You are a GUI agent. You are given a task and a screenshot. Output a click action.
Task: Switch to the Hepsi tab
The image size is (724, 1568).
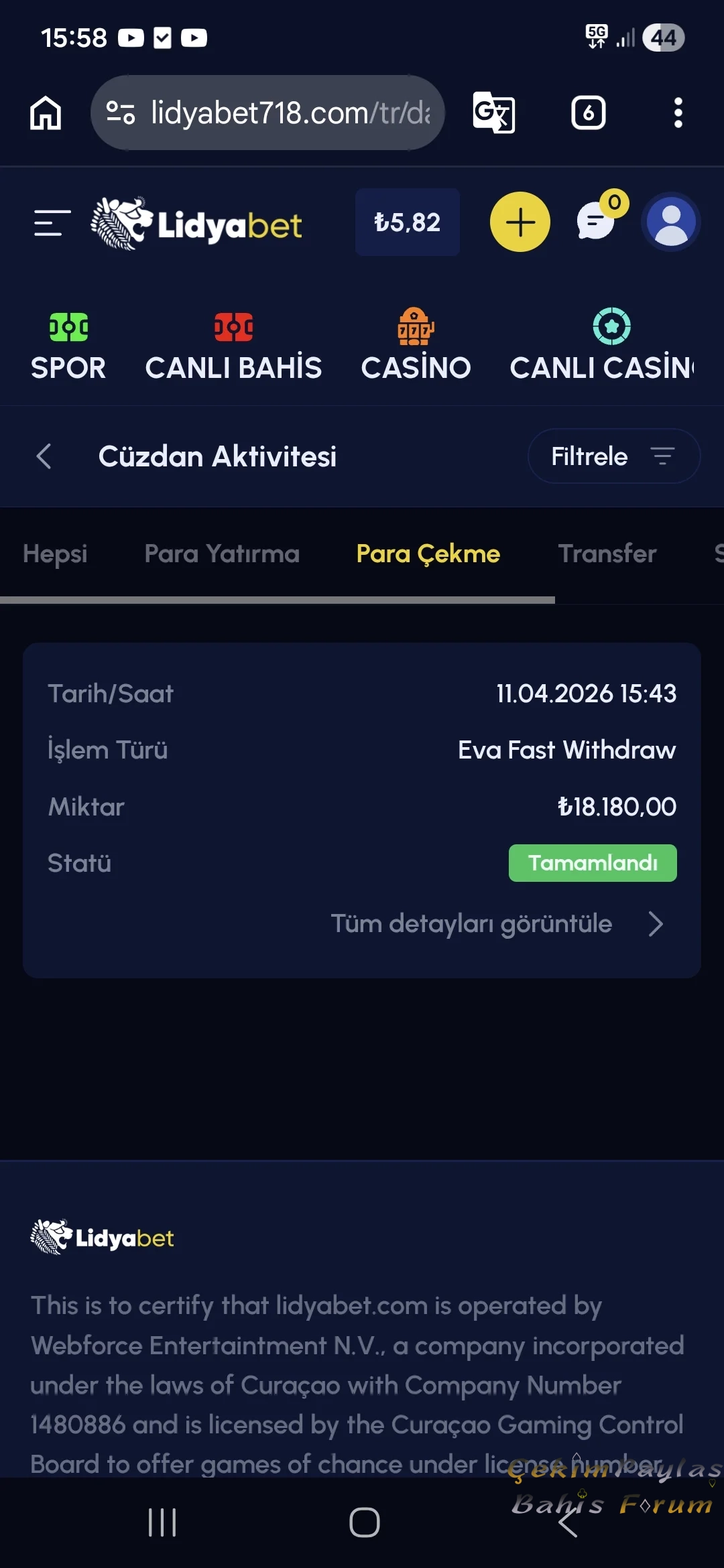coord(55,553)
